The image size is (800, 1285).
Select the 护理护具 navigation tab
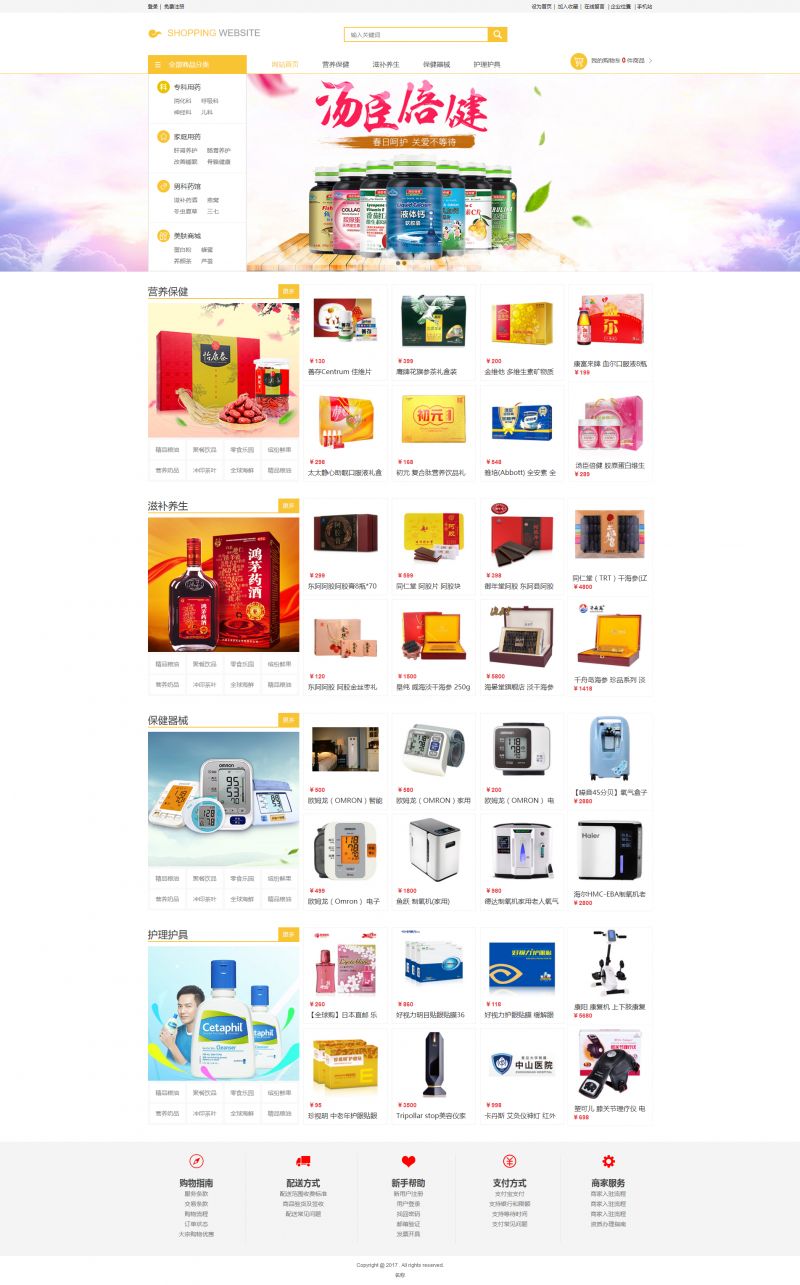coord(487,64)
